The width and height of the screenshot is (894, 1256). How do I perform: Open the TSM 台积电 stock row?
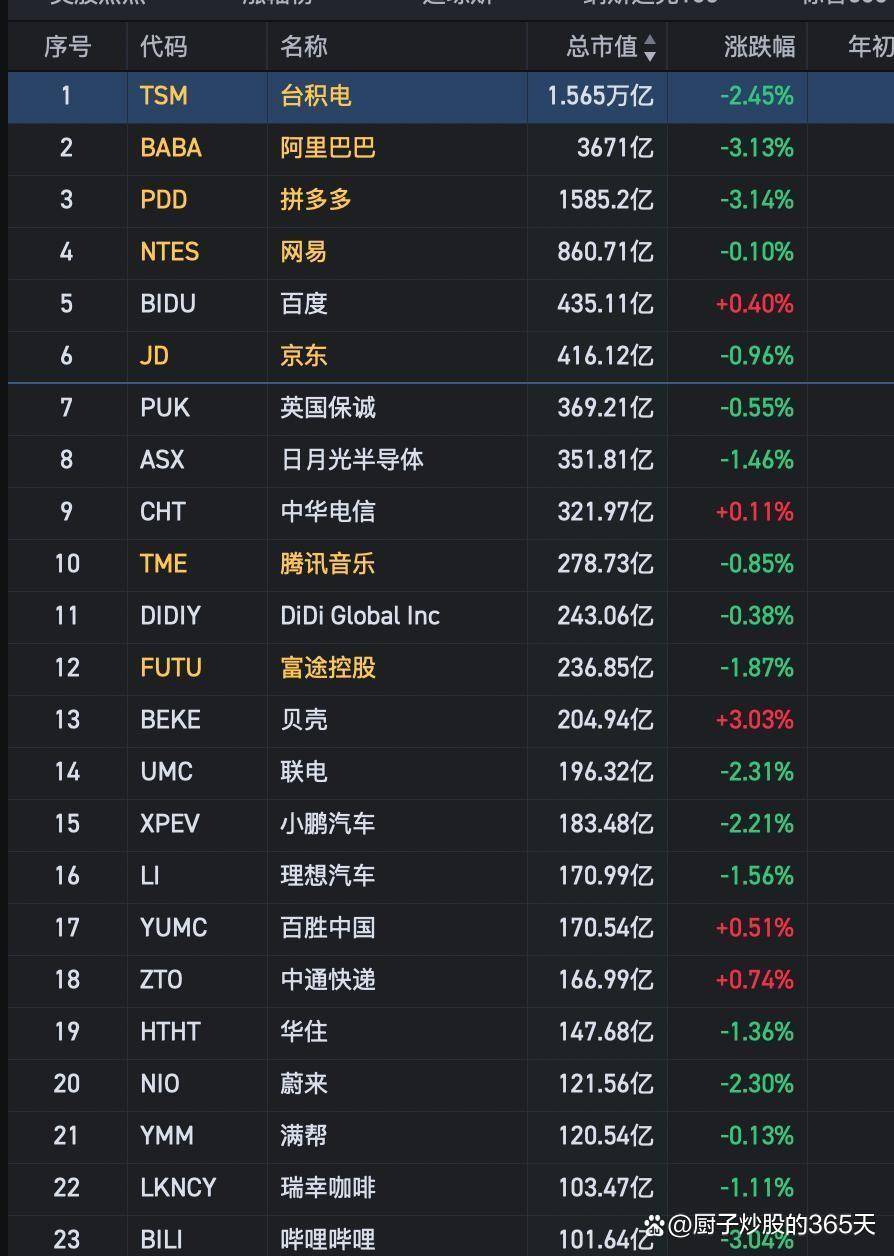316,96
